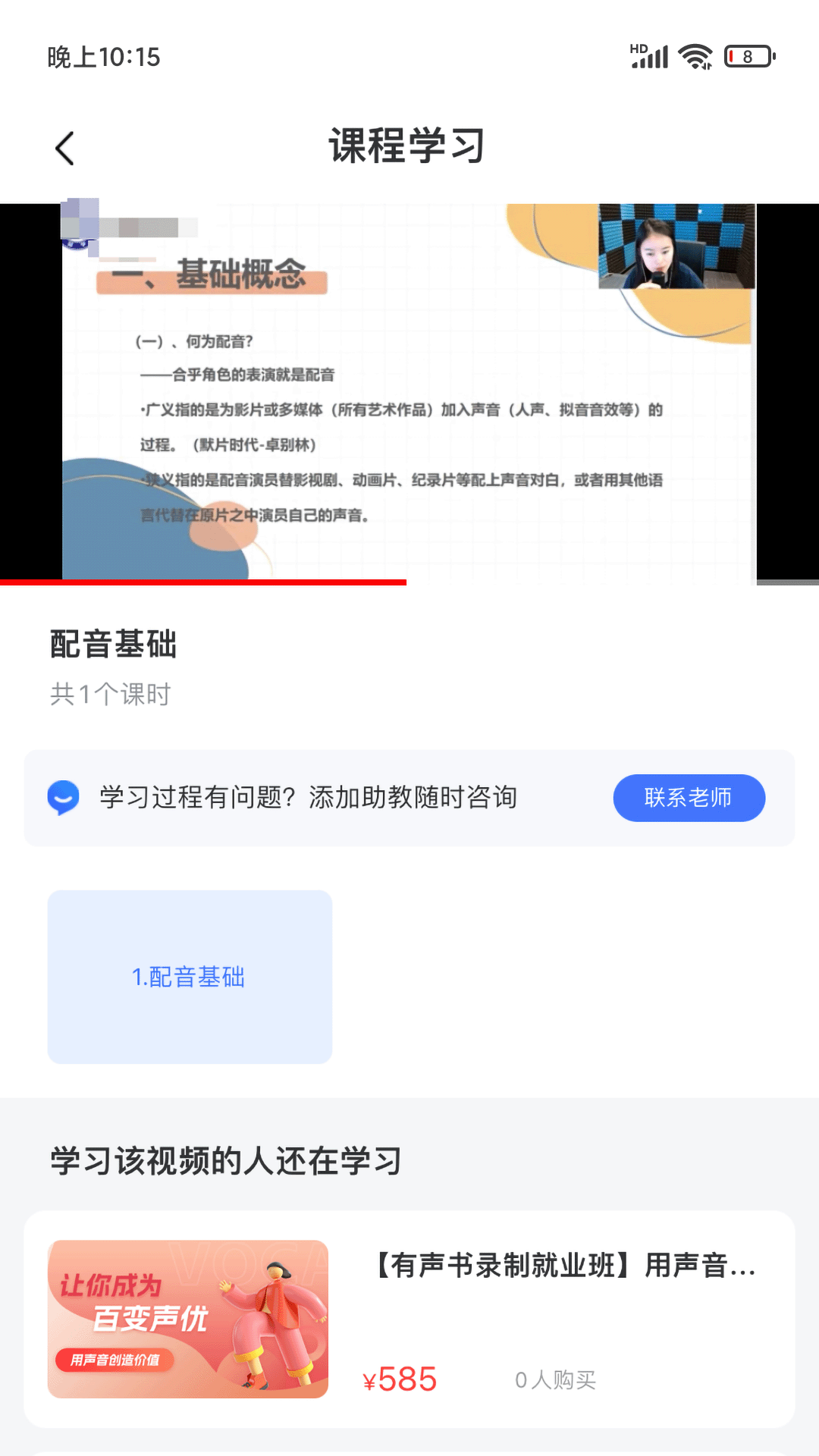Image resolution: width=819 pixels, height=1456 pixels.
Task: Tap the course video player
Action: pyautogui.click(x=409, y=393)
